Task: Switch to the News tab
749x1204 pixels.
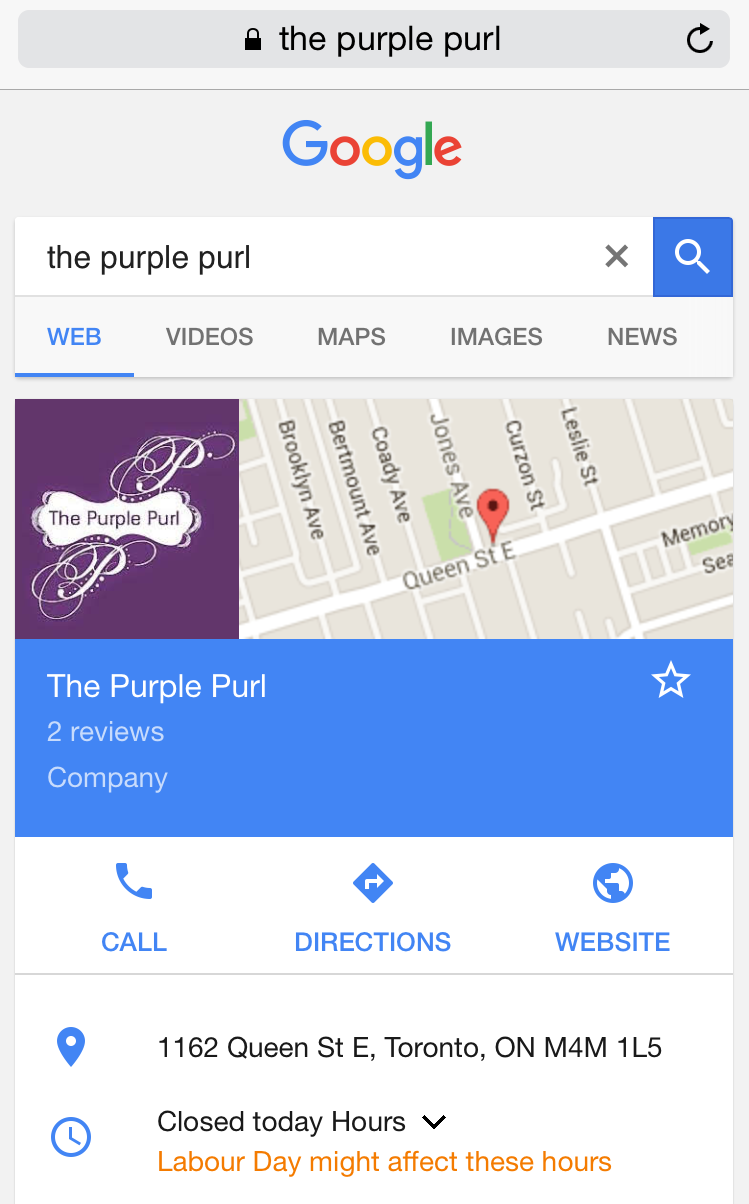Action: [x=642, y=337]
